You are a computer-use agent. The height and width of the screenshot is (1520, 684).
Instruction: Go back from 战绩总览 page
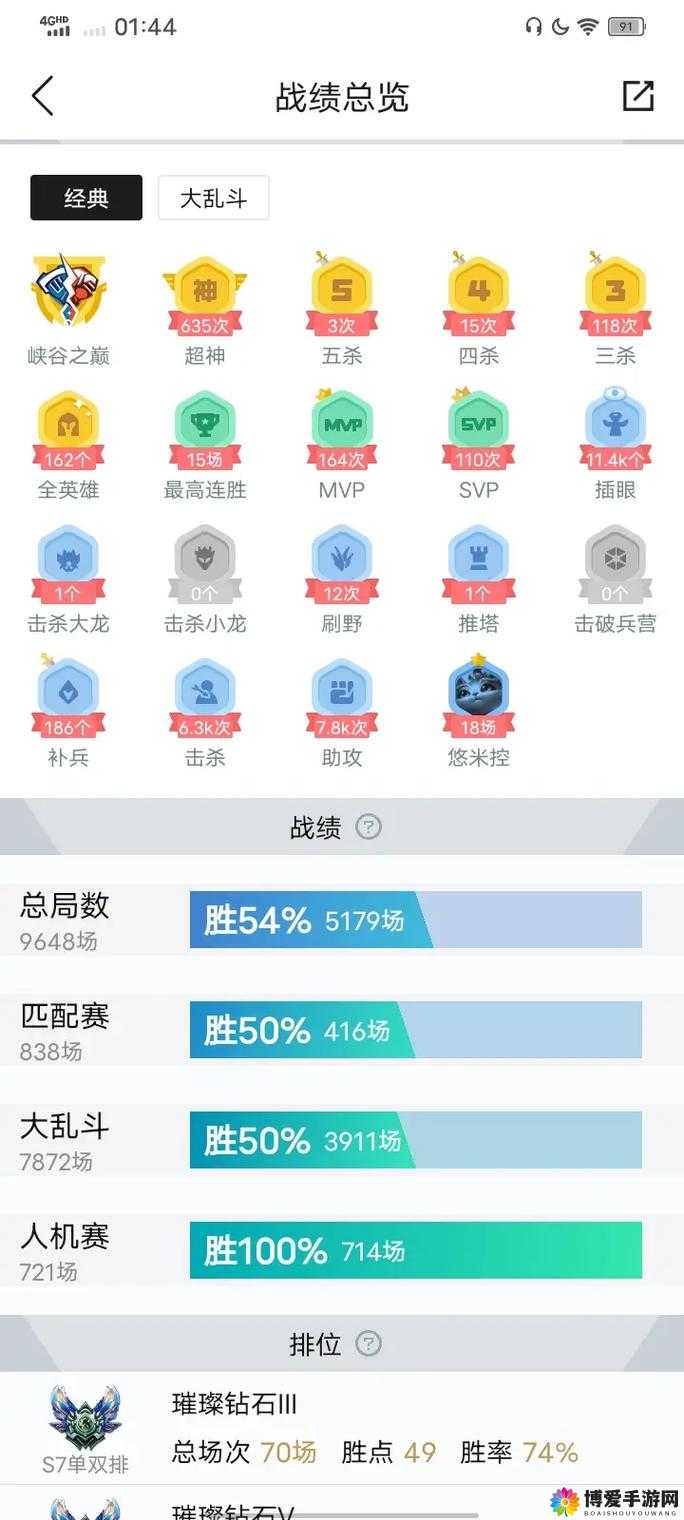[x=43, y=96]
